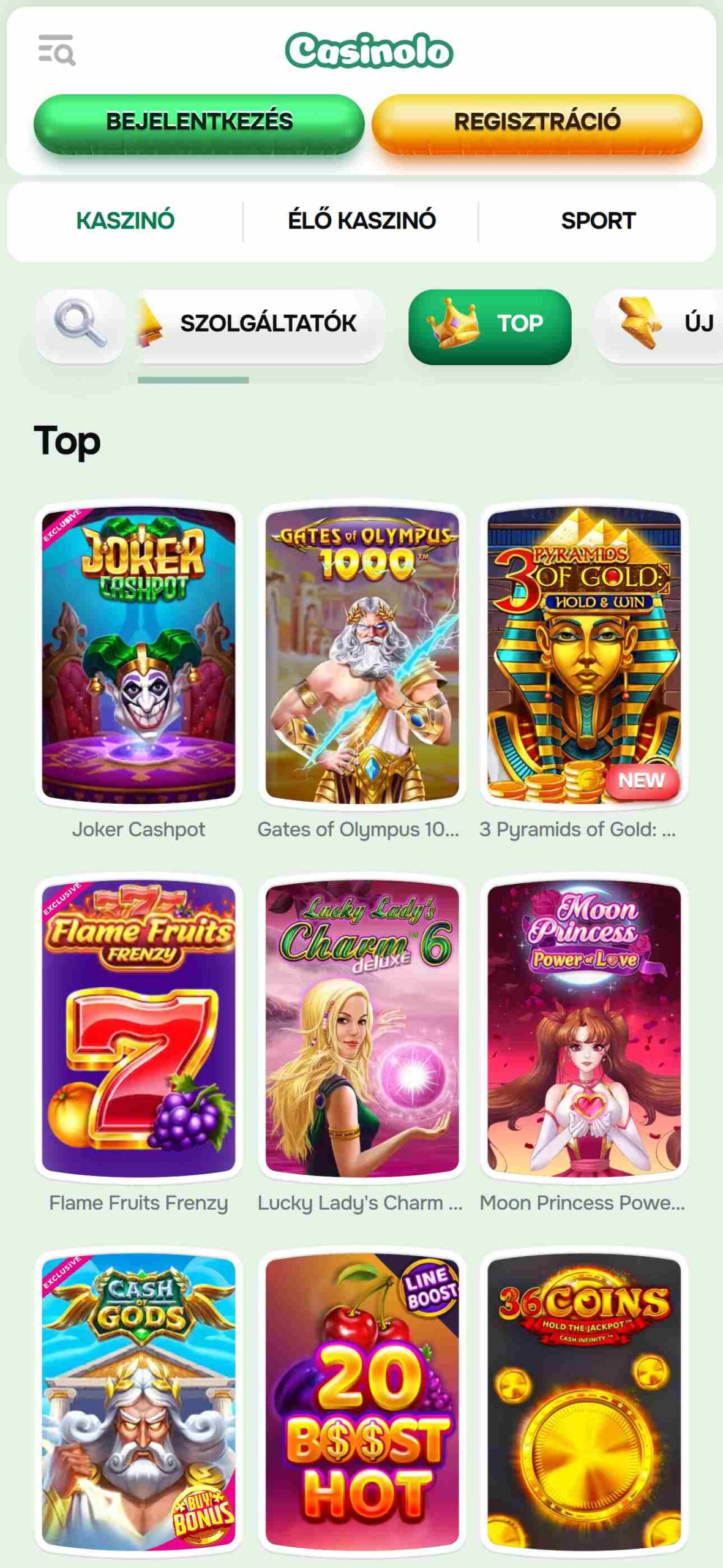Viewport: 723px width, 1568px height.
Task: Open game search with magnifier chip
Action: 80,324
